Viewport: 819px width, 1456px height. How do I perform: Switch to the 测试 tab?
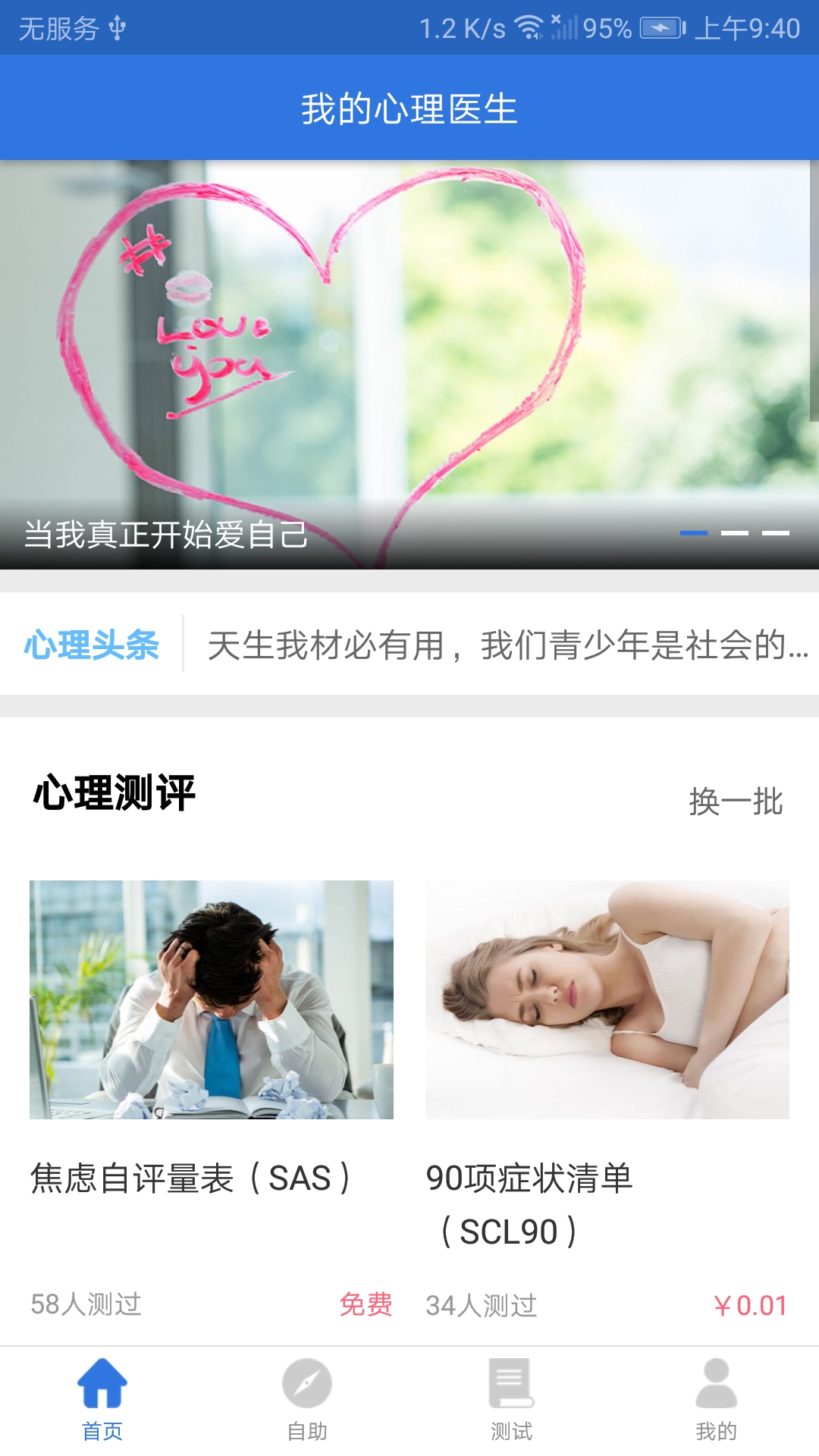(512, 1400)
